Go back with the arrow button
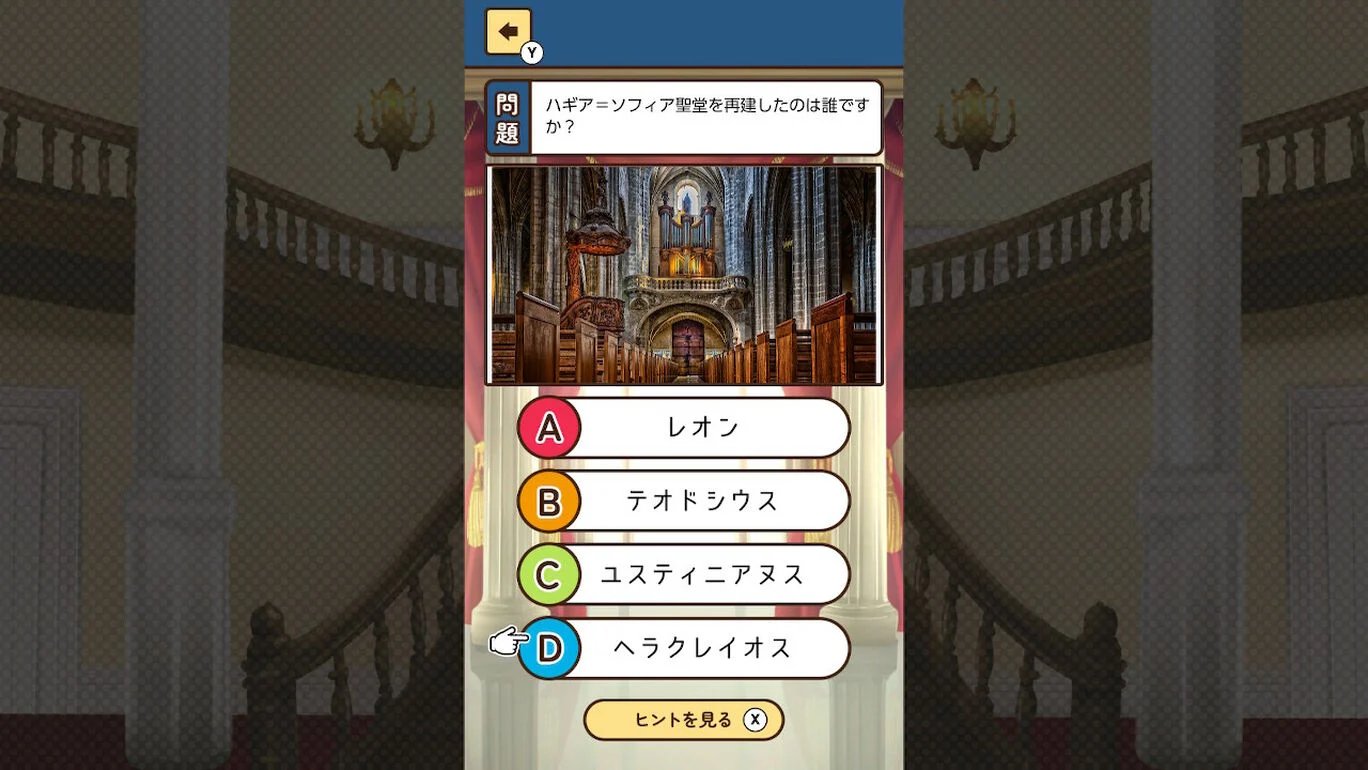The height and width of the screenshot is (770, 1368). tap(508, 32)
